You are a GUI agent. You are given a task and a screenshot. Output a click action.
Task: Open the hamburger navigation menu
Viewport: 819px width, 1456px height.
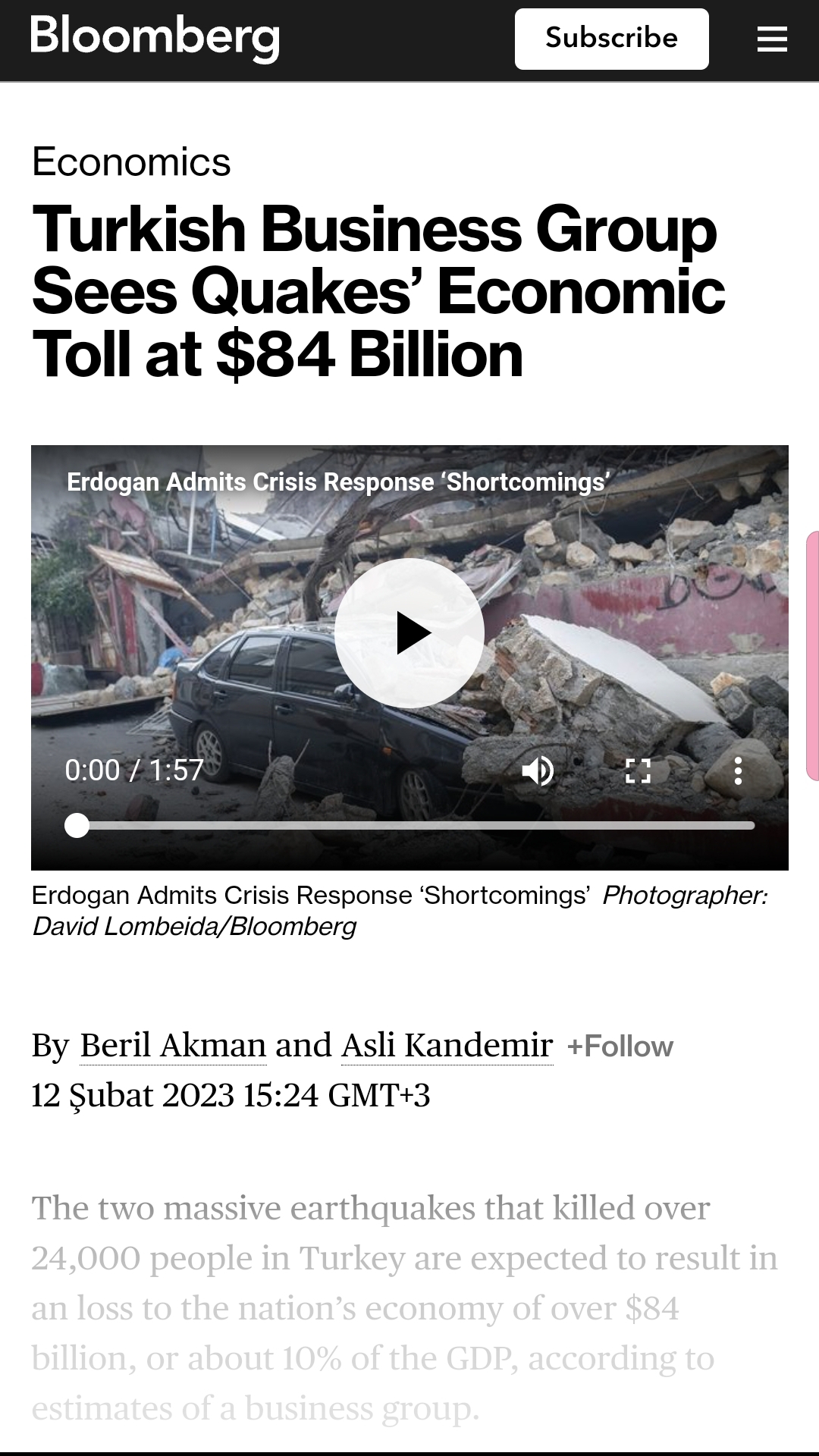pyautogui.click(x=772, y=39)
